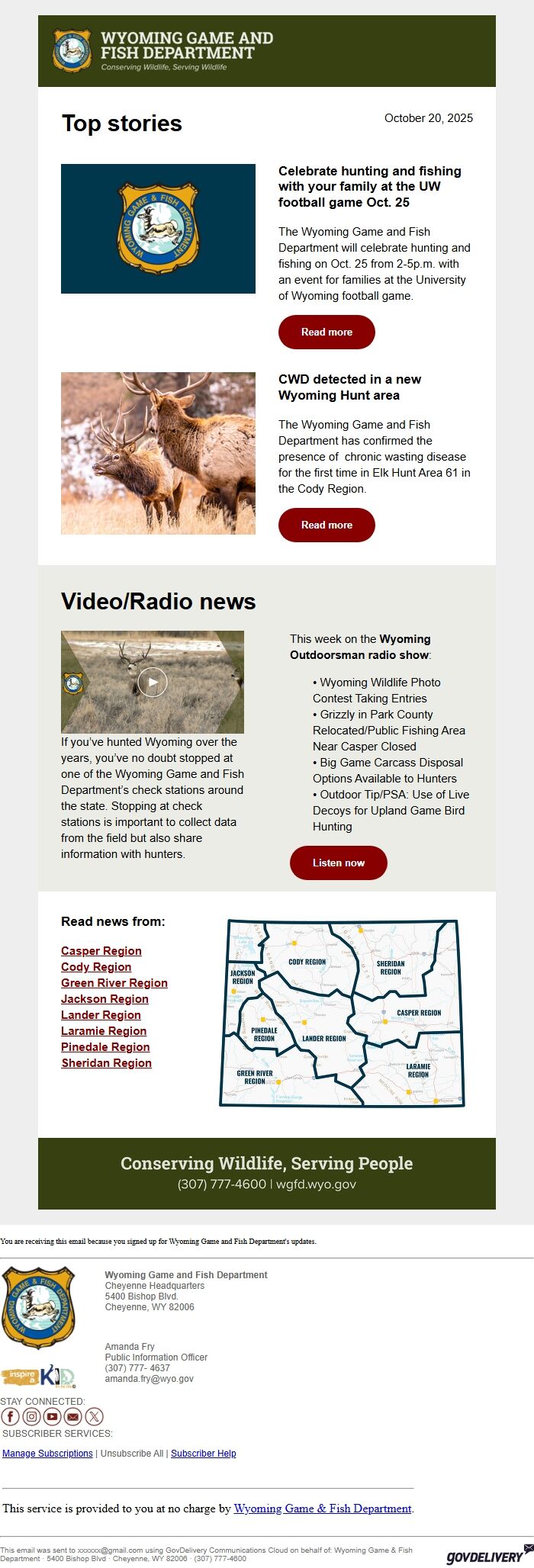Viewport: 534px width, 1568px height.
Task: Open the YouTube icon under Stay Connected
Action: point(52,1417)
